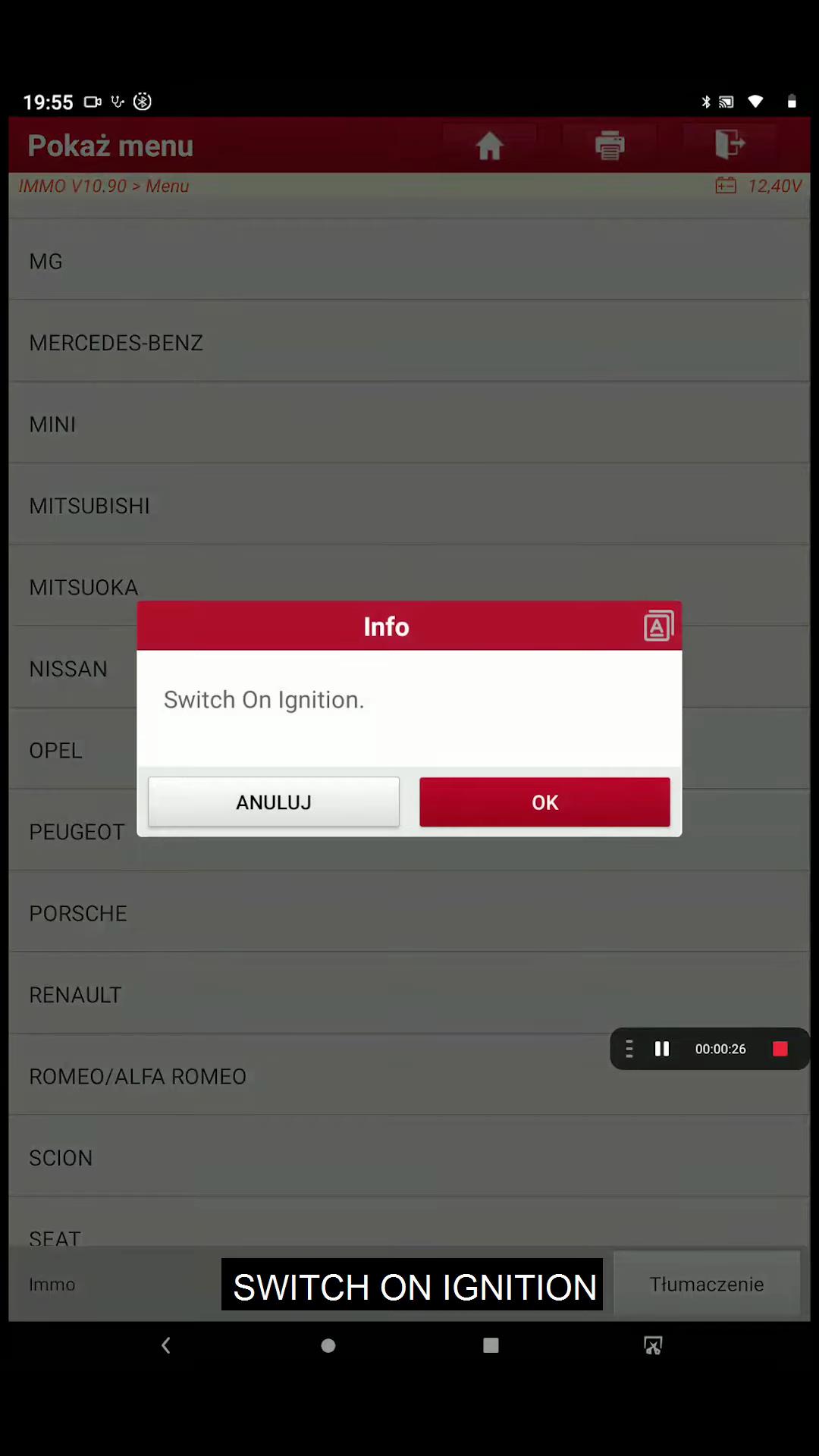Viewport: 819px width, 1456px height.
Task: Tap the Tłumaczenie button
Action: 707,1284
